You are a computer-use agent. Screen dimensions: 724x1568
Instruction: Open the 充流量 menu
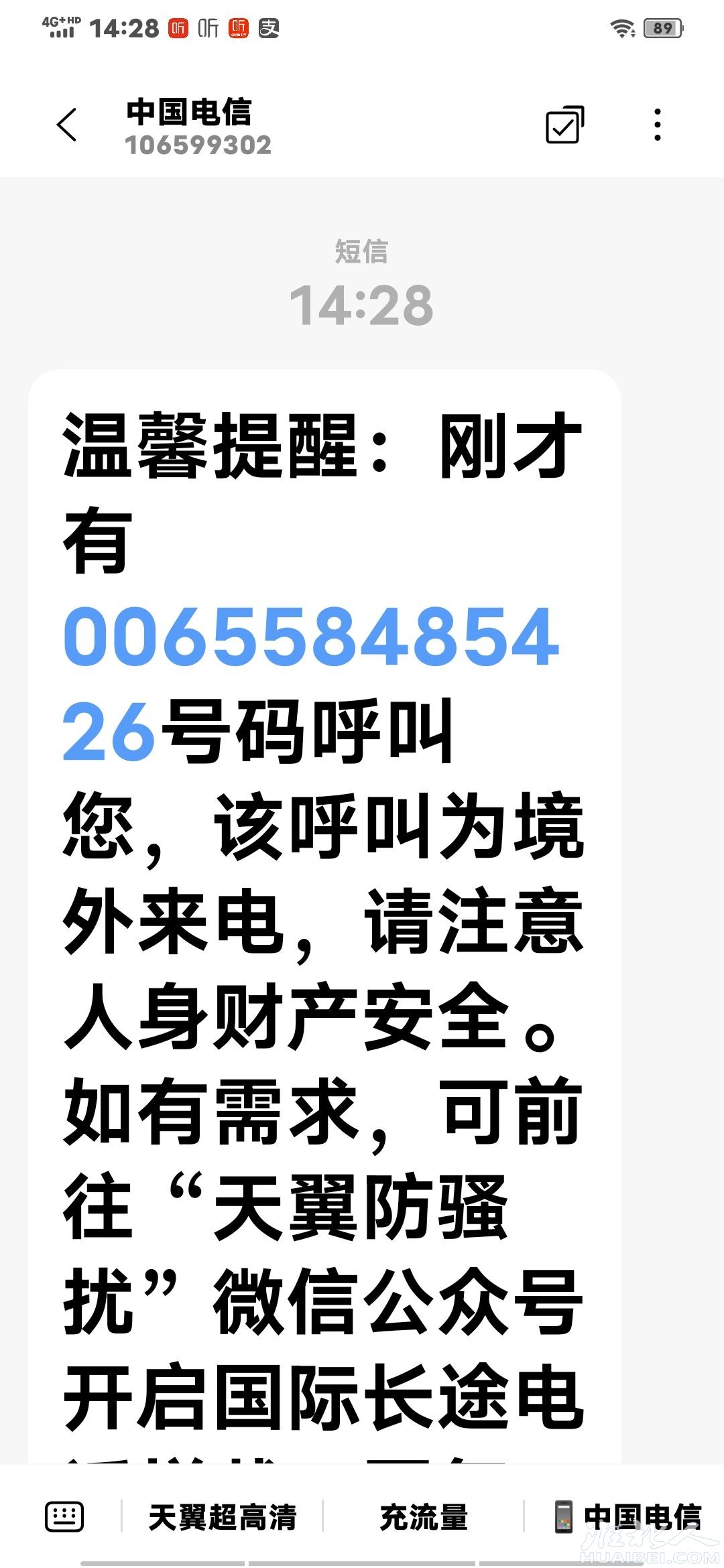coord(423,1517)
